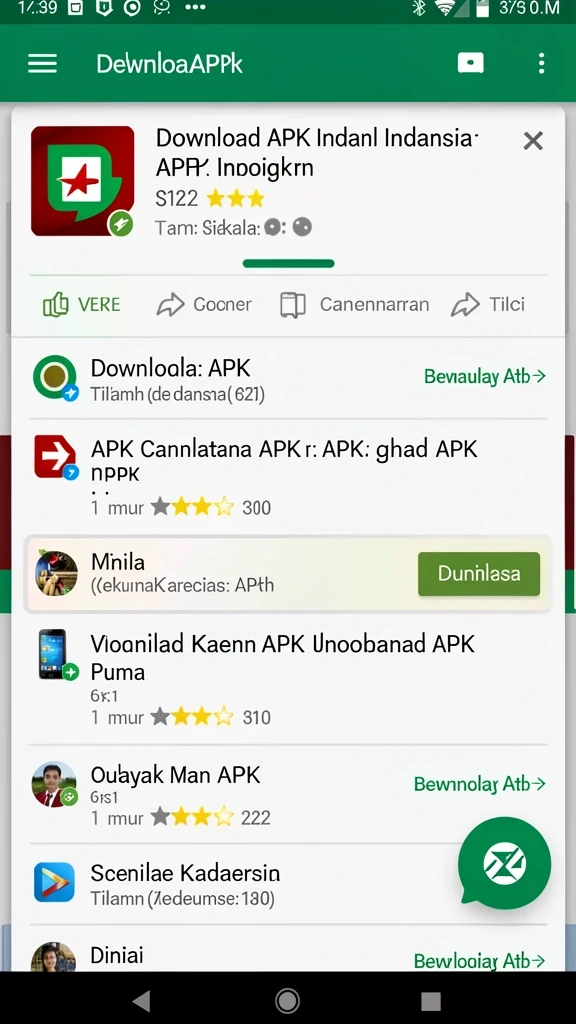Tap the white card icon in app bar
The width and height of the screenshot is (576, 1024).
(470, 63)
